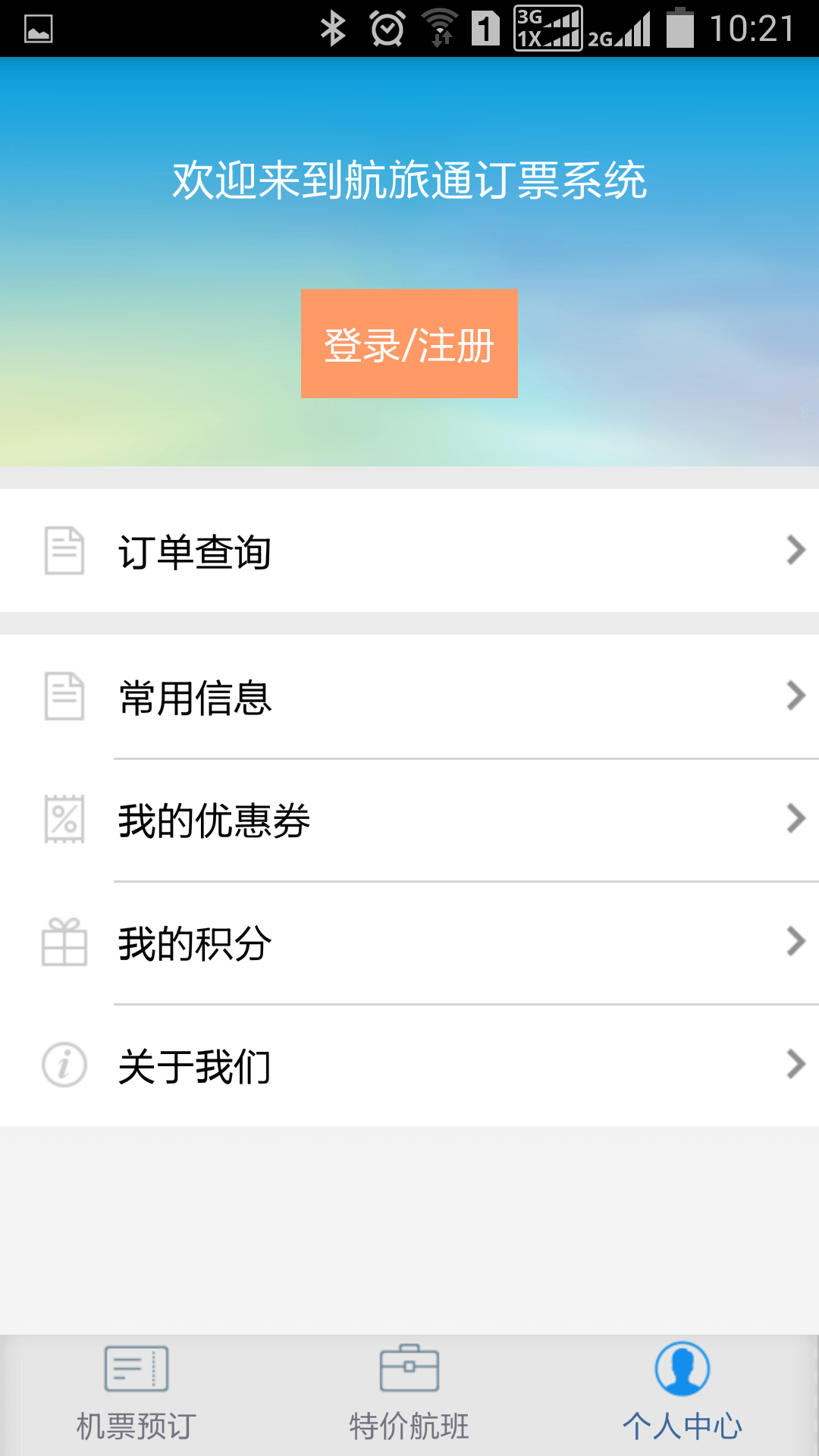Tap the 登录/注册 button
The width and height of the screenshot is (819, 1456).
409,344
